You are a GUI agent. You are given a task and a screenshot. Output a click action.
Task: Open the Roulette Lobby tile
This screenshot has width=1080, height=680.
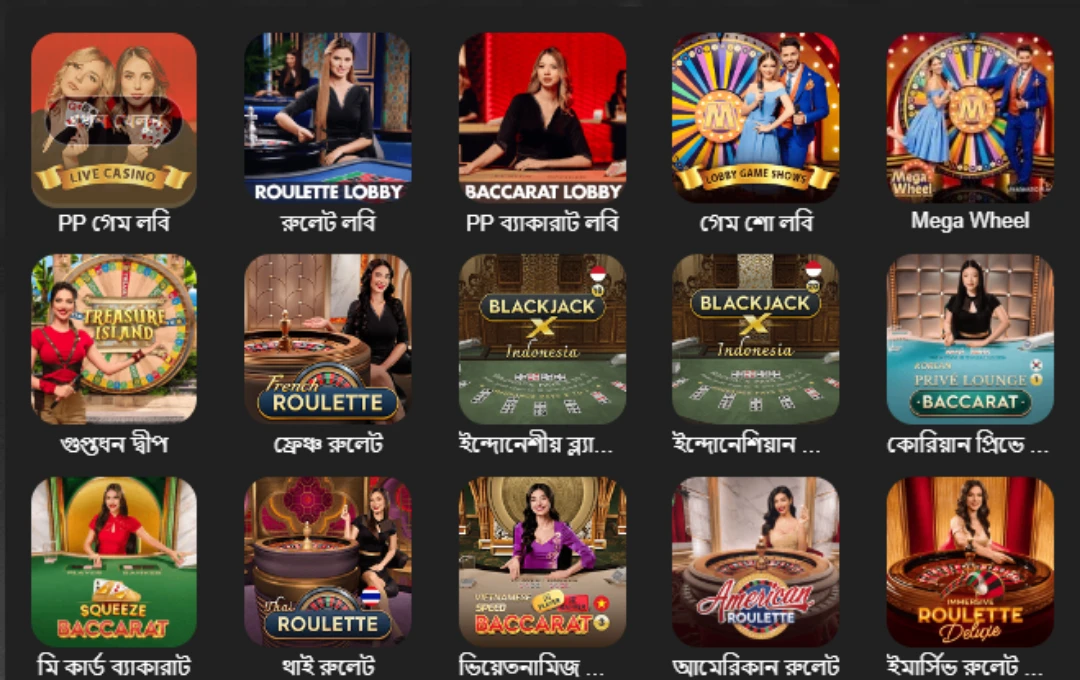(328, 118)
